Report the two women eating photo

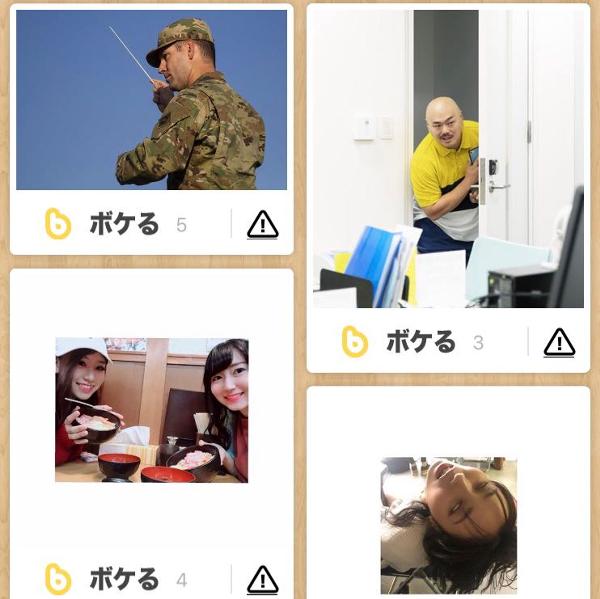tap(262, 578)
